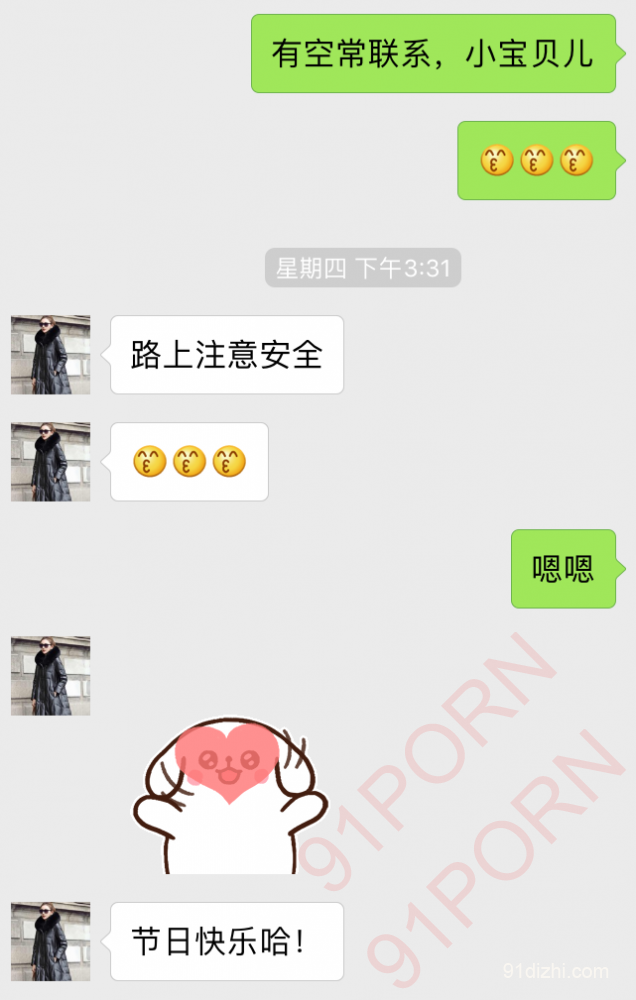Tap the avatar above the heart sticker
This screenshot has width=636, height=1000.
tap(51, 676)
